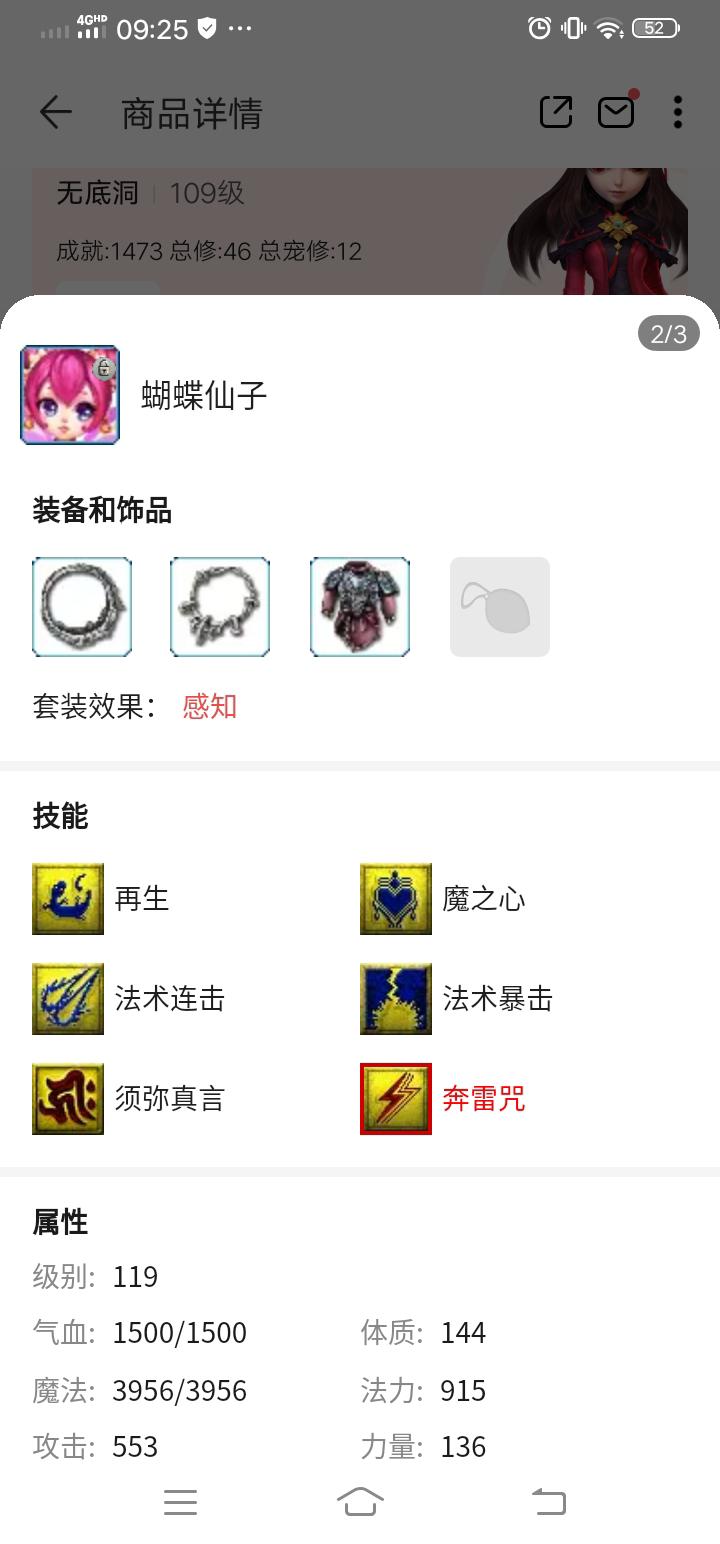
Task: Open the 法术暴击 skill details
Action: [x=396, y=999]
